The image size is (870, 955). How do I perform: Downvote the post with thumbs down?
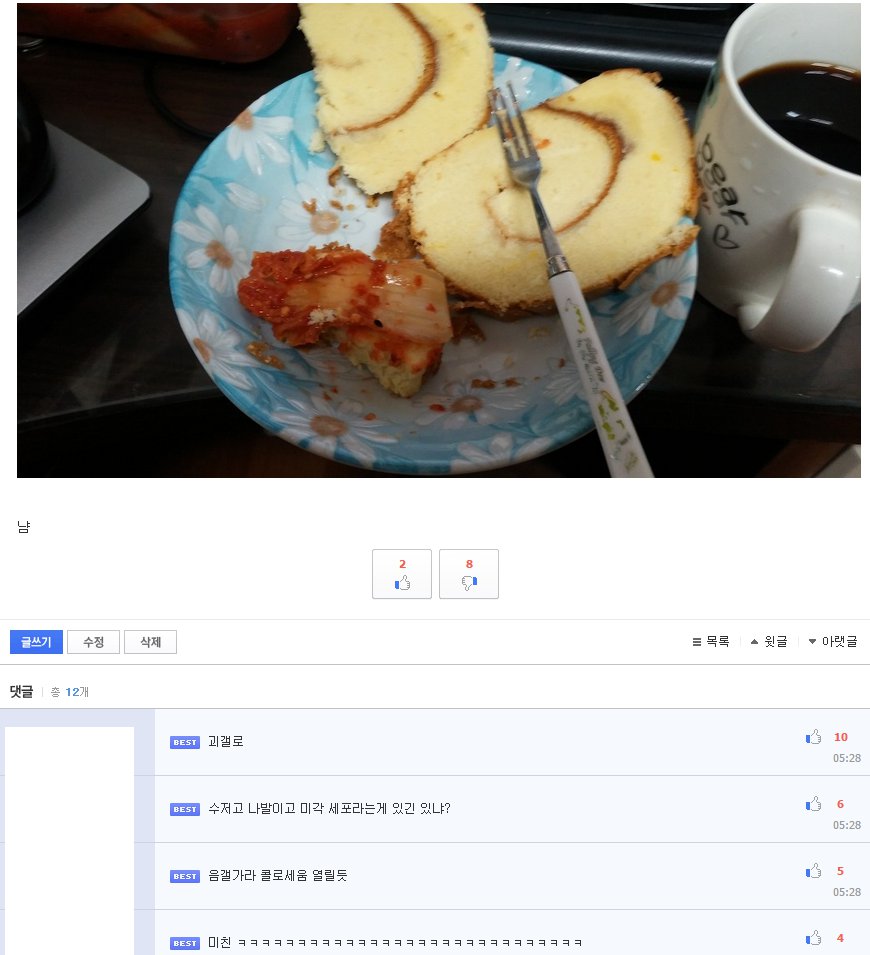[469, 574]
